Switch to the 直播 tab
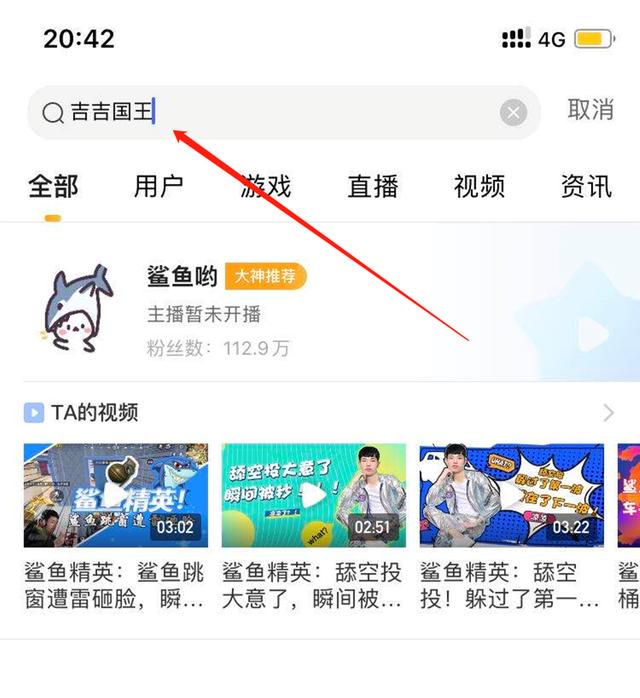The height and width of the screenshot is (698, 640). coord(373,186)
